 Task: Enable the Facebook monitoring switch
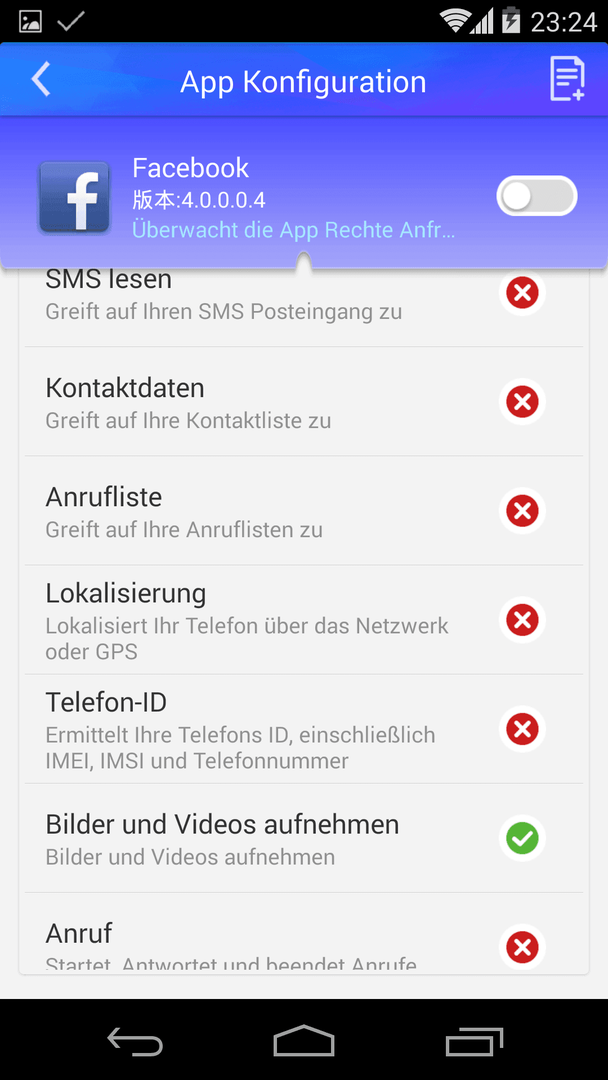click(536, 197)
